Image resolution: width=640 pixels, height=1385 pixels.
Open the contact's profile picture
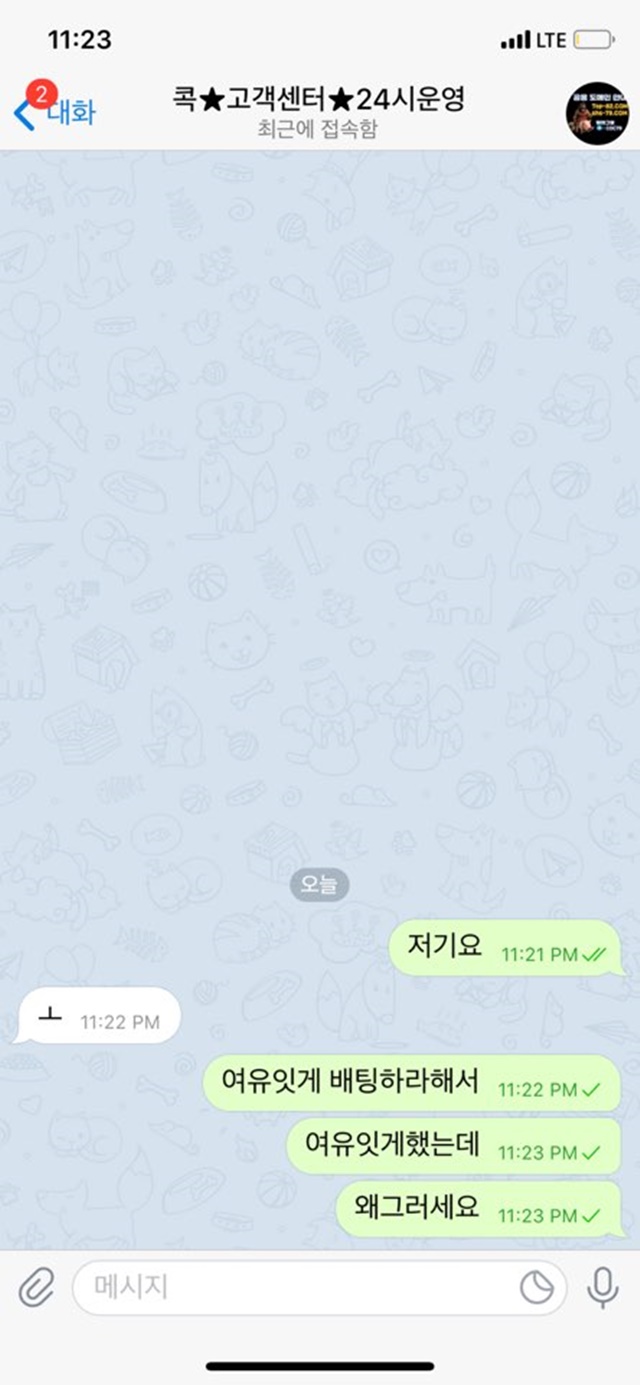pyautogui.click(x=597, y=113)
